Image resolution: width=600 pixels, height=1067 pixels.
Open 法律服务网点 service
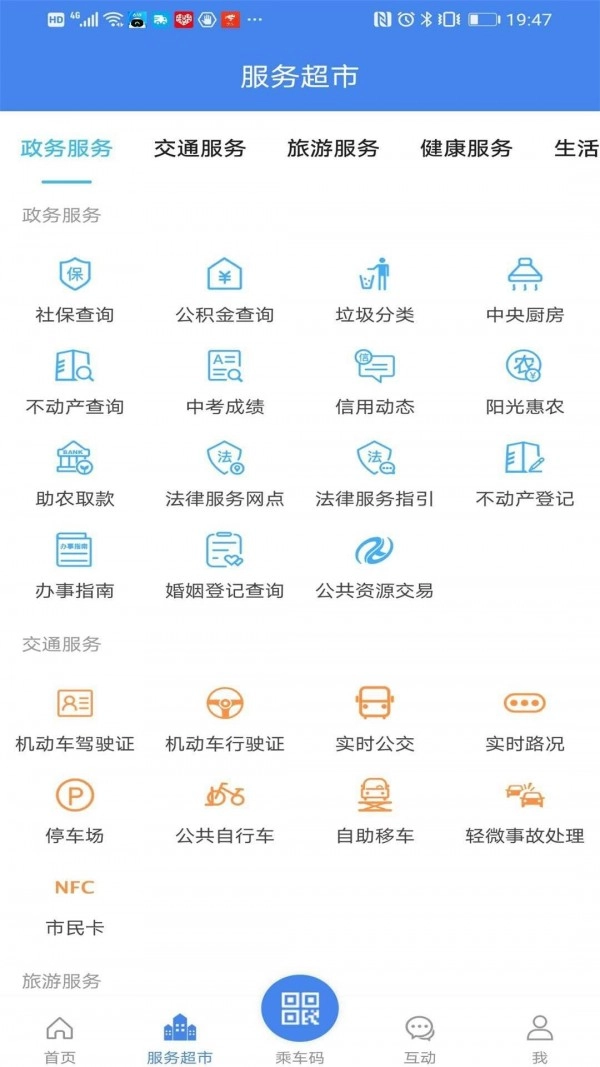(225, 472)
